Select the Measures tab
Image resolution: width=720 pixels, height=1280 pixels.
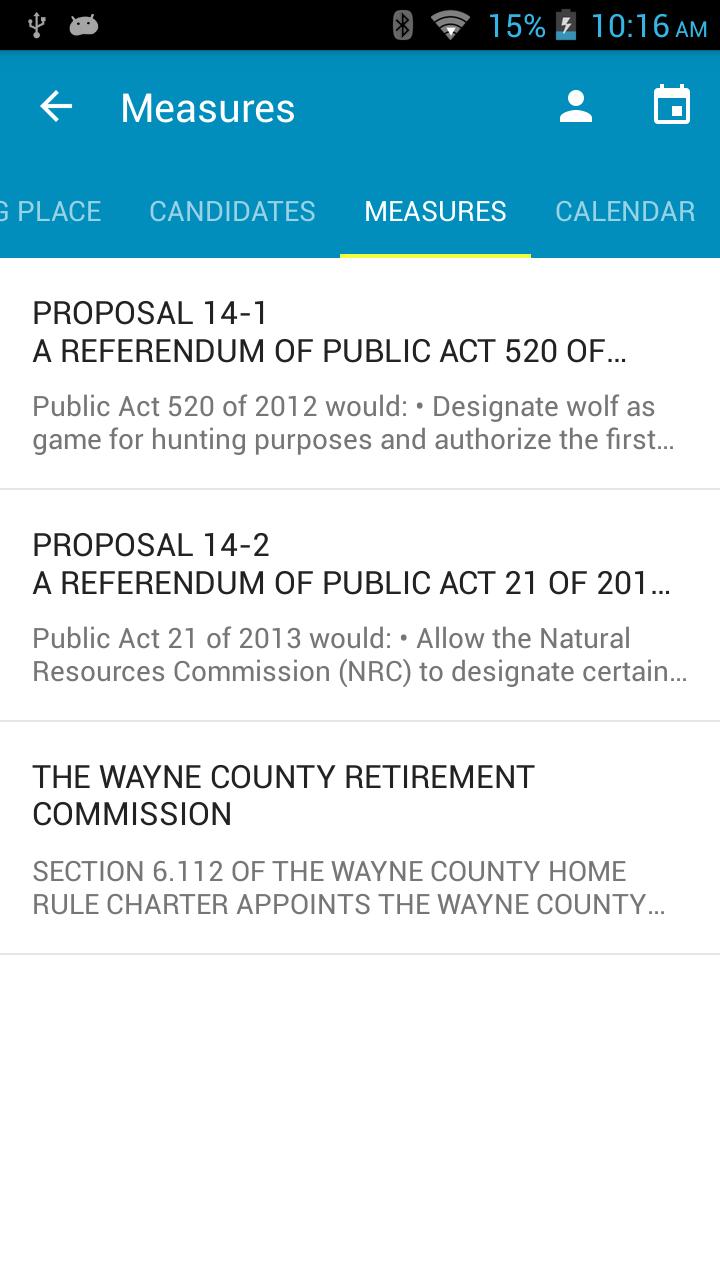pyautogui.click(x=435, y=211)
